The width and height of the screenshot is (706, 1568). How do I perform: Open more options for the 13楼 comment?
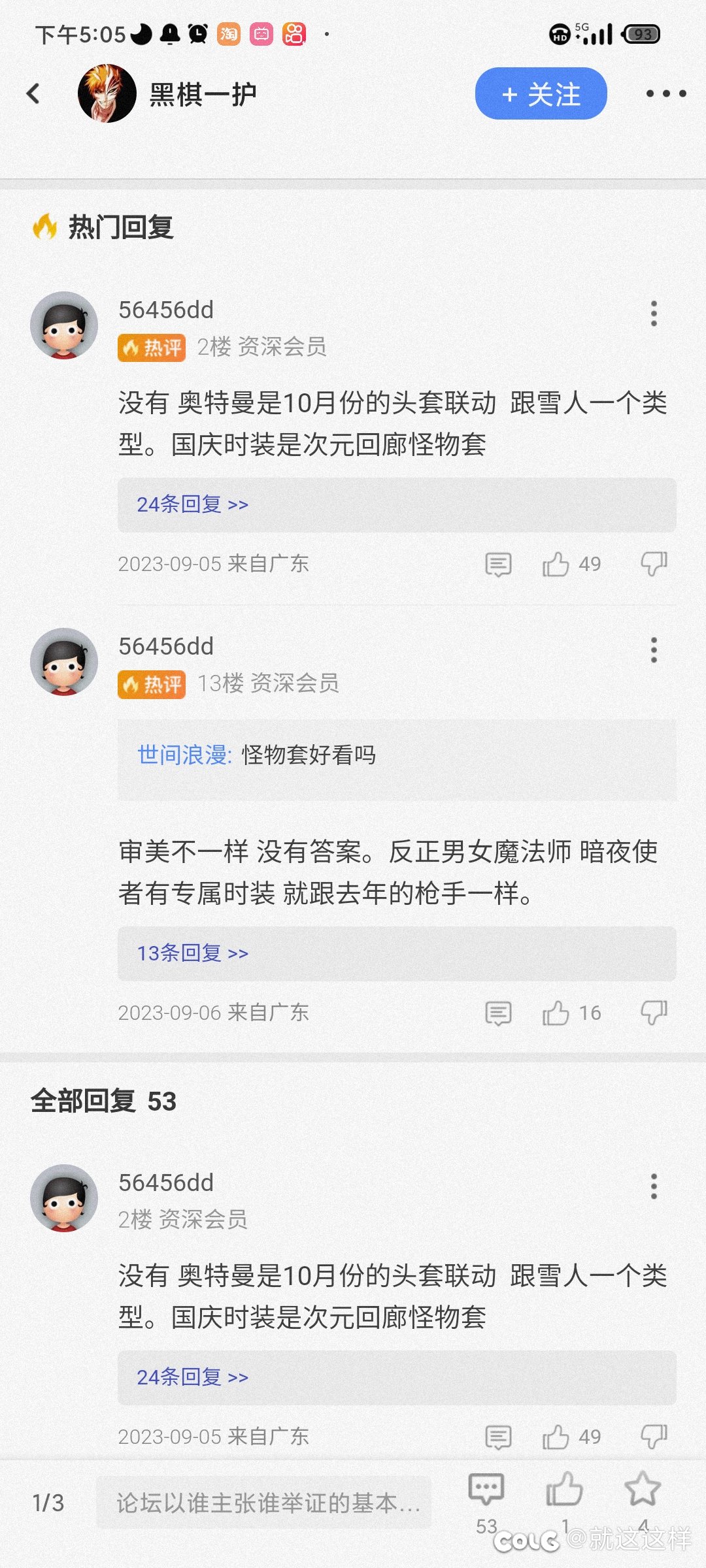(x=654, y=650)
